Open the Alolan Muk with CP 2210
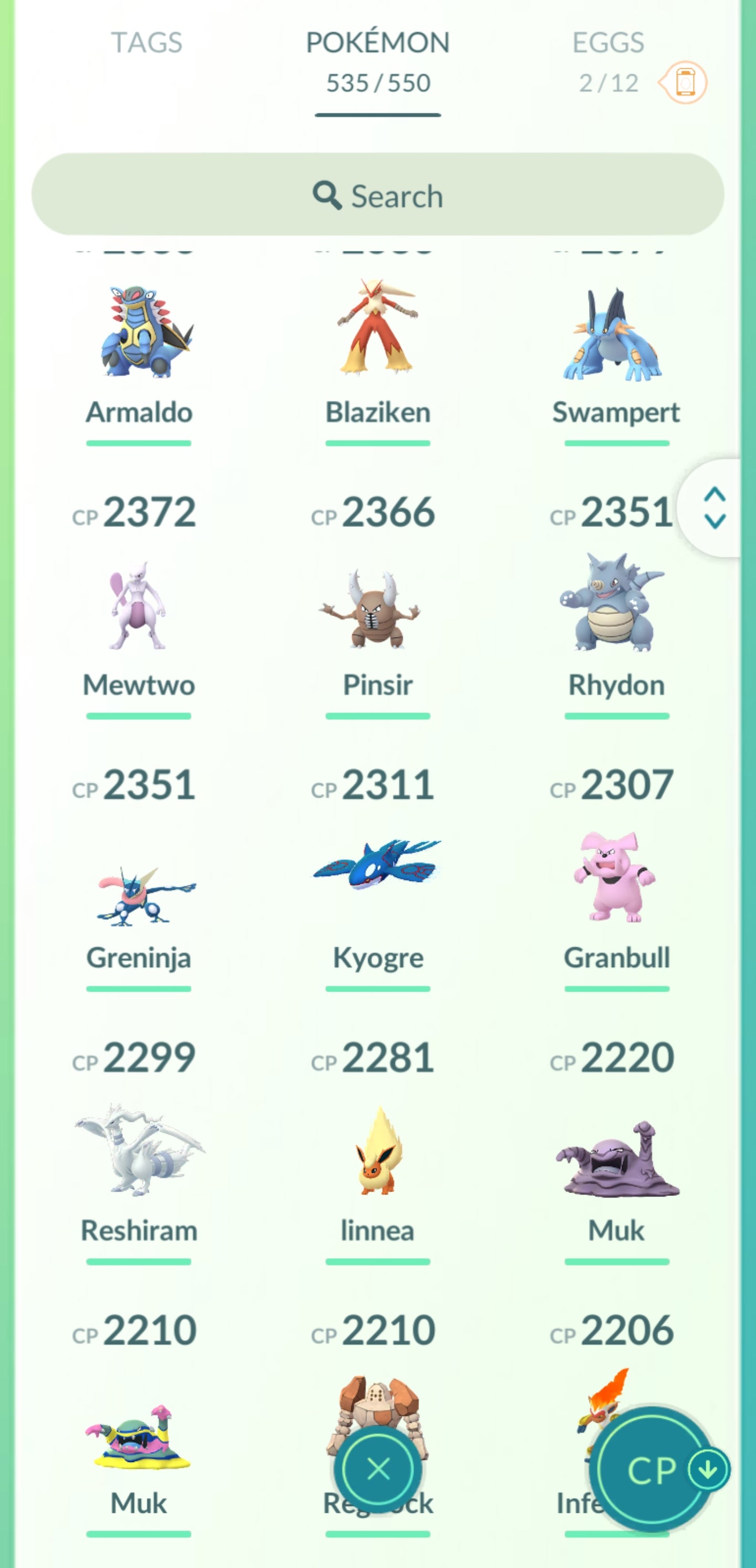 (x=139, y=1436)
